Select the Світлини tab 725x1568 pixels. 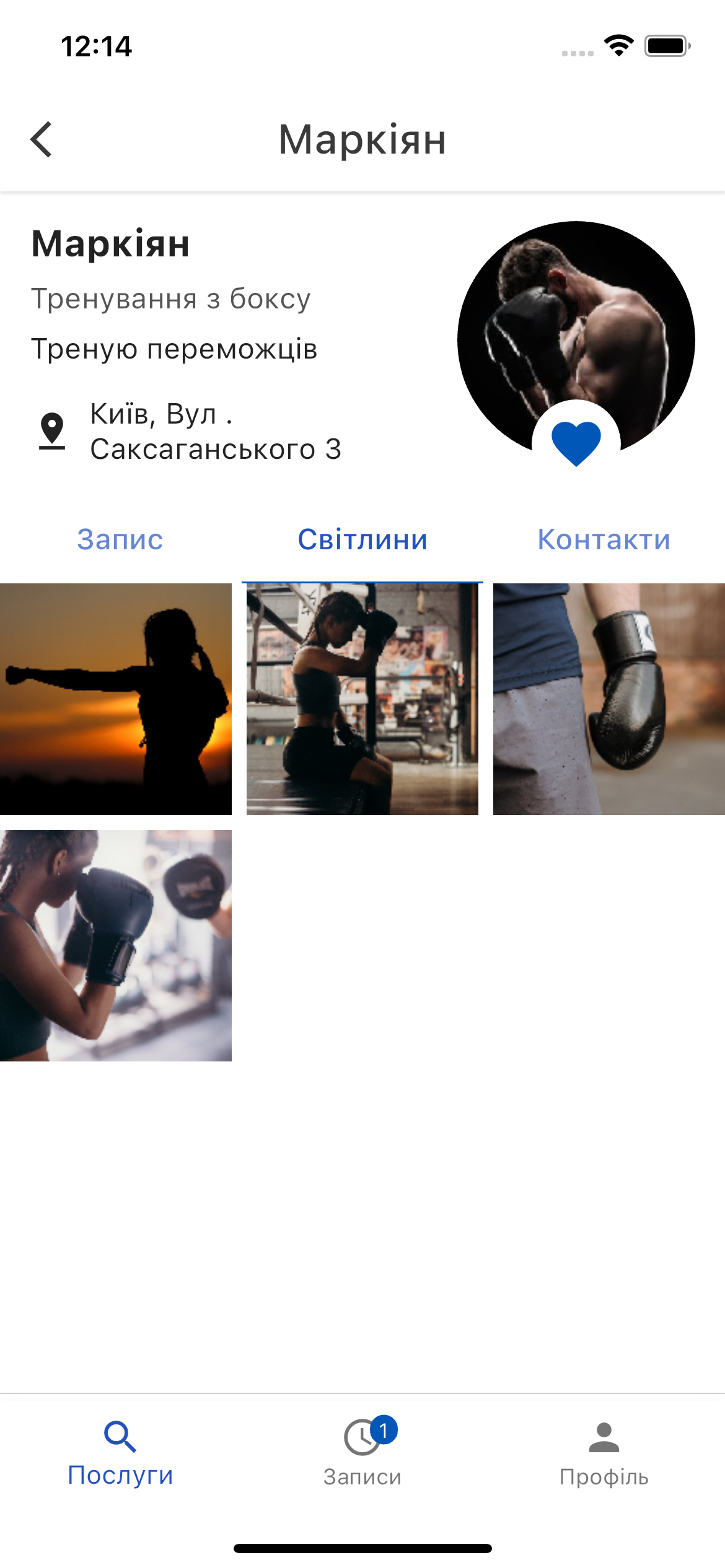coord(362,539)
